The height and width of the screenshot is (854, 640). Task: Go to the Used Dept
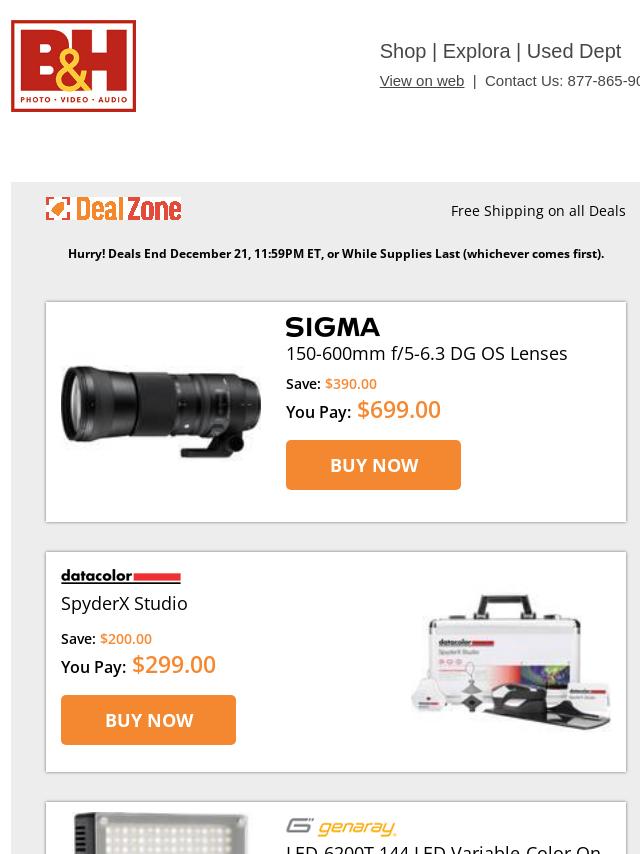(573, 51)
